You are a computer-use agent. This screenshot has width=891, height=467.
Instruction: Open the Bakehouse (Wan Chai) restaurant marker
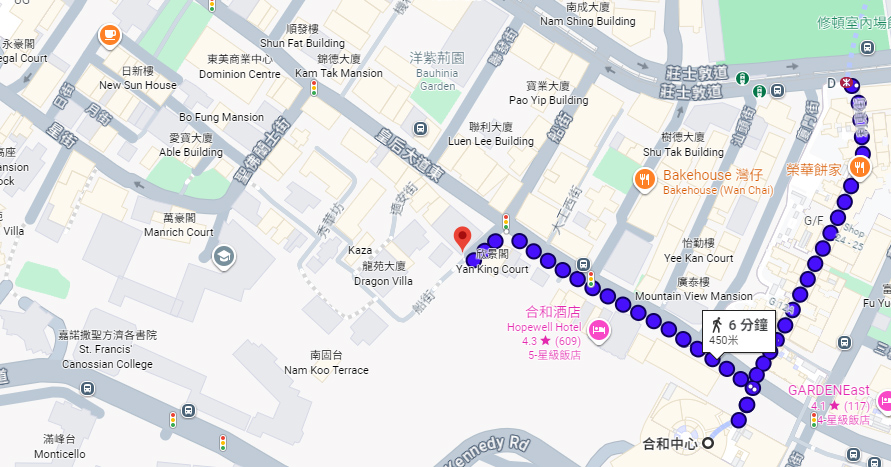pos(645,180)
